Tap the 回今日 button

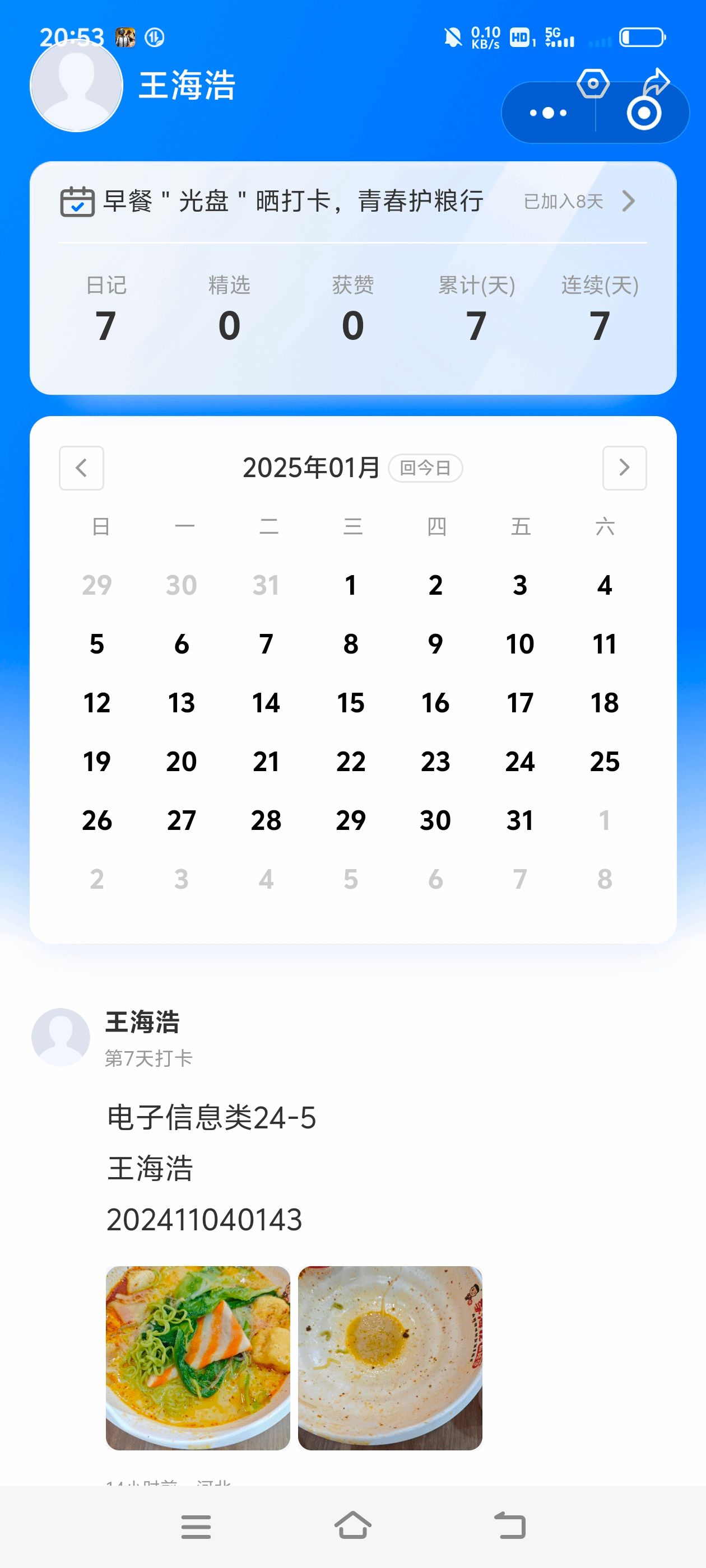pos(425,468)
